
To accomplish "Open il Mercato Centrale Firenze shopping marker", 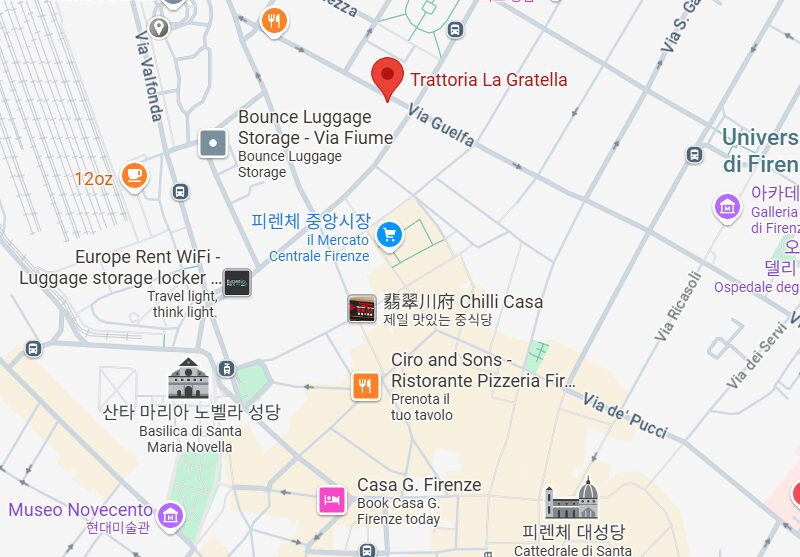I will [x=389, y=236].
